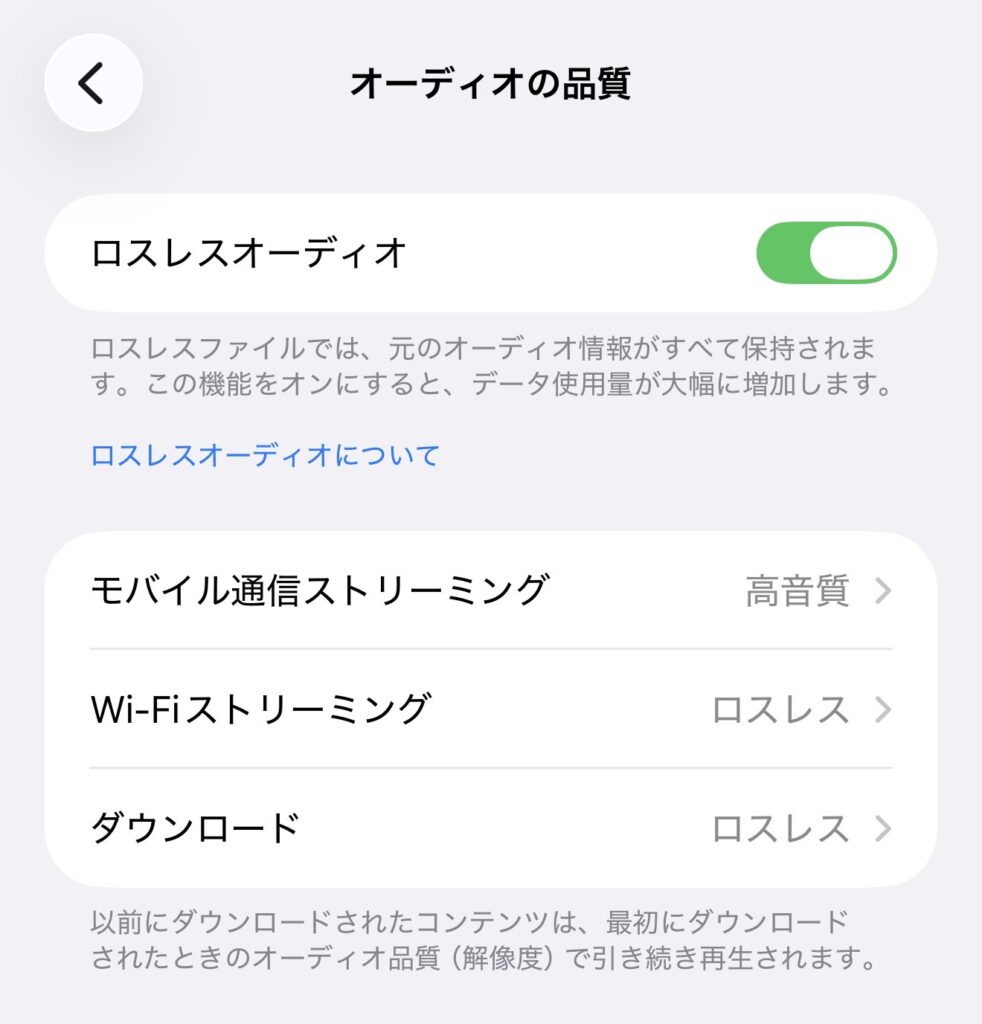Open ダウンロード quality settings
This screenshot has height=1024, width=982.
click(490, 829)
